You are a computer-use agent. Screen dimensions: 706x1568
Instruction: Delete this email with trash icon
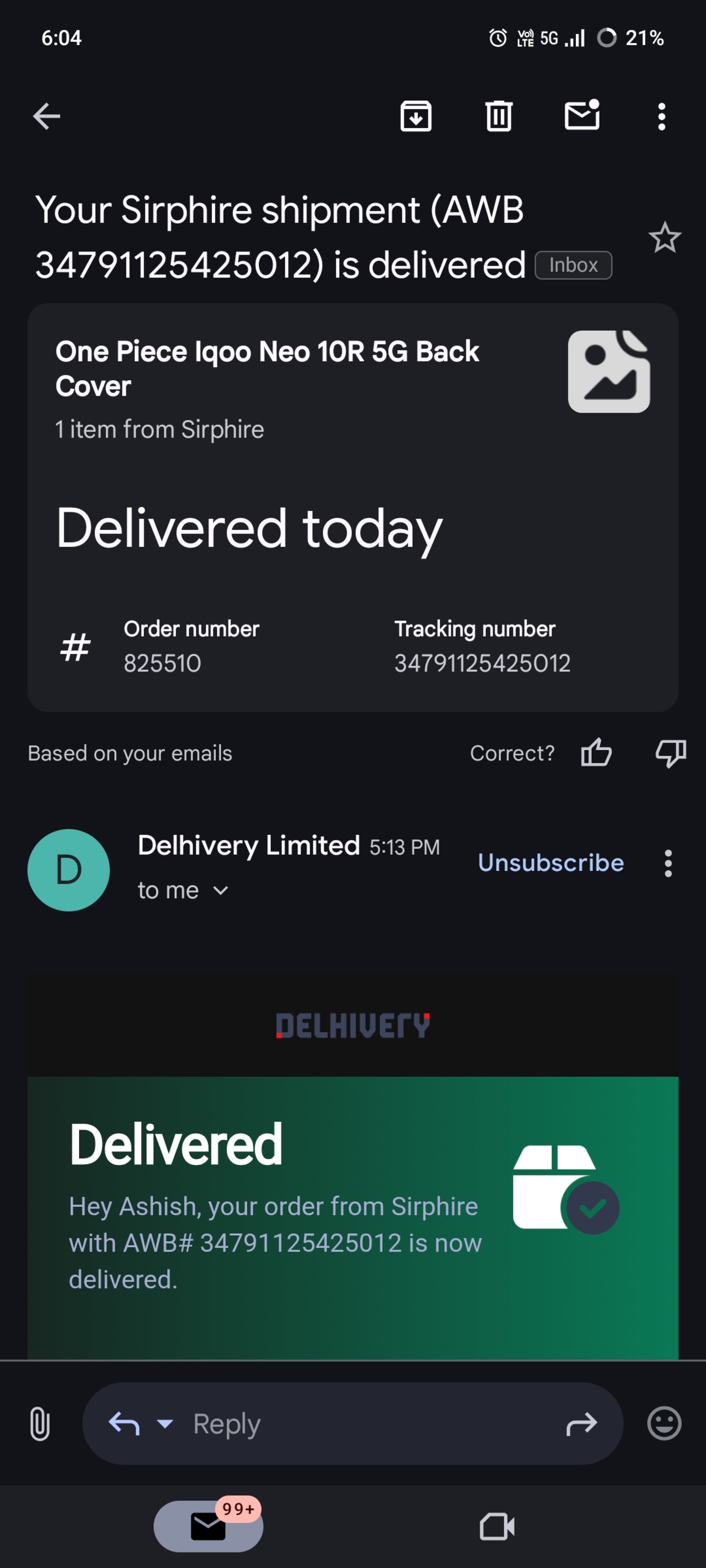click(499, 116)
